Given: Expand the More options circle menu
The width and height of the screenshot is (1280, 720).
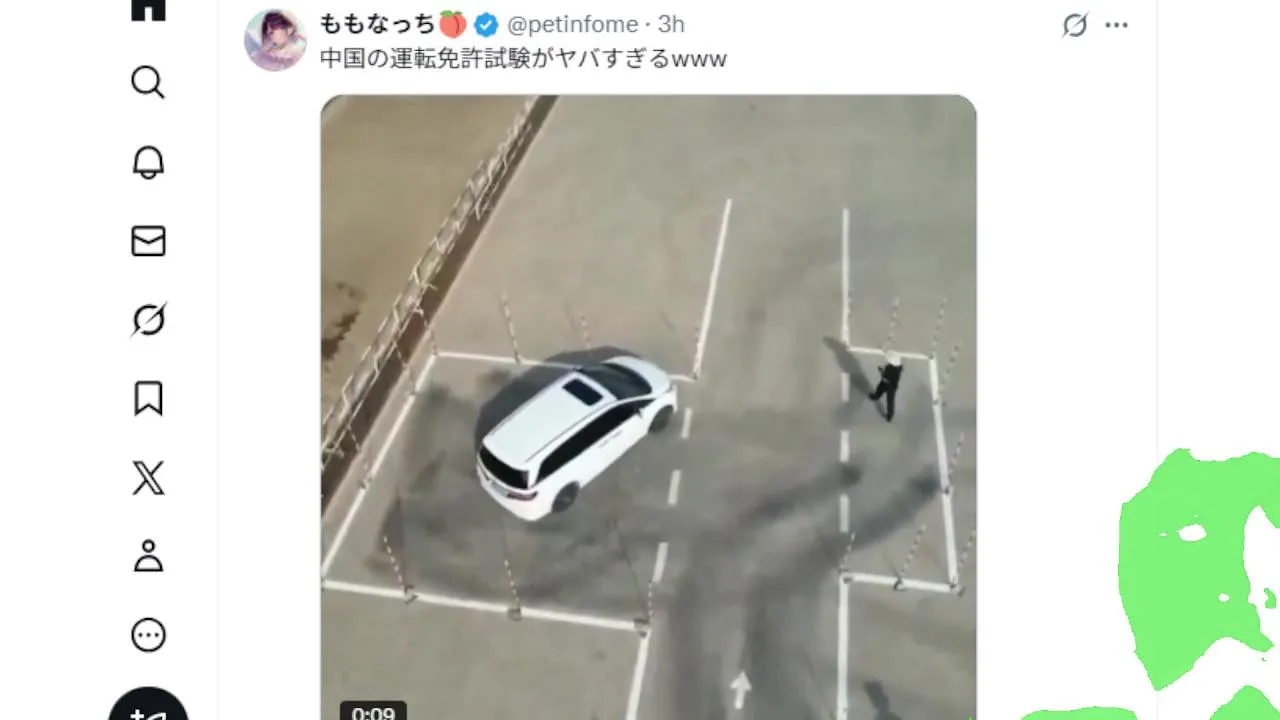Looking at the screenshot, I should point(148,635).
